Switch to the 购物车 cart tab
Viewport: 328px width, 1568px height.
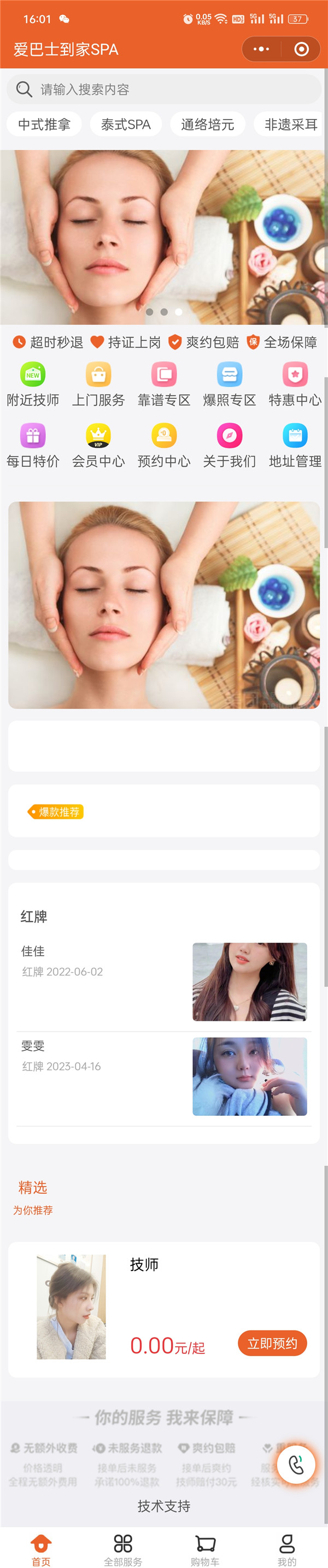(x=205, y=1548)
